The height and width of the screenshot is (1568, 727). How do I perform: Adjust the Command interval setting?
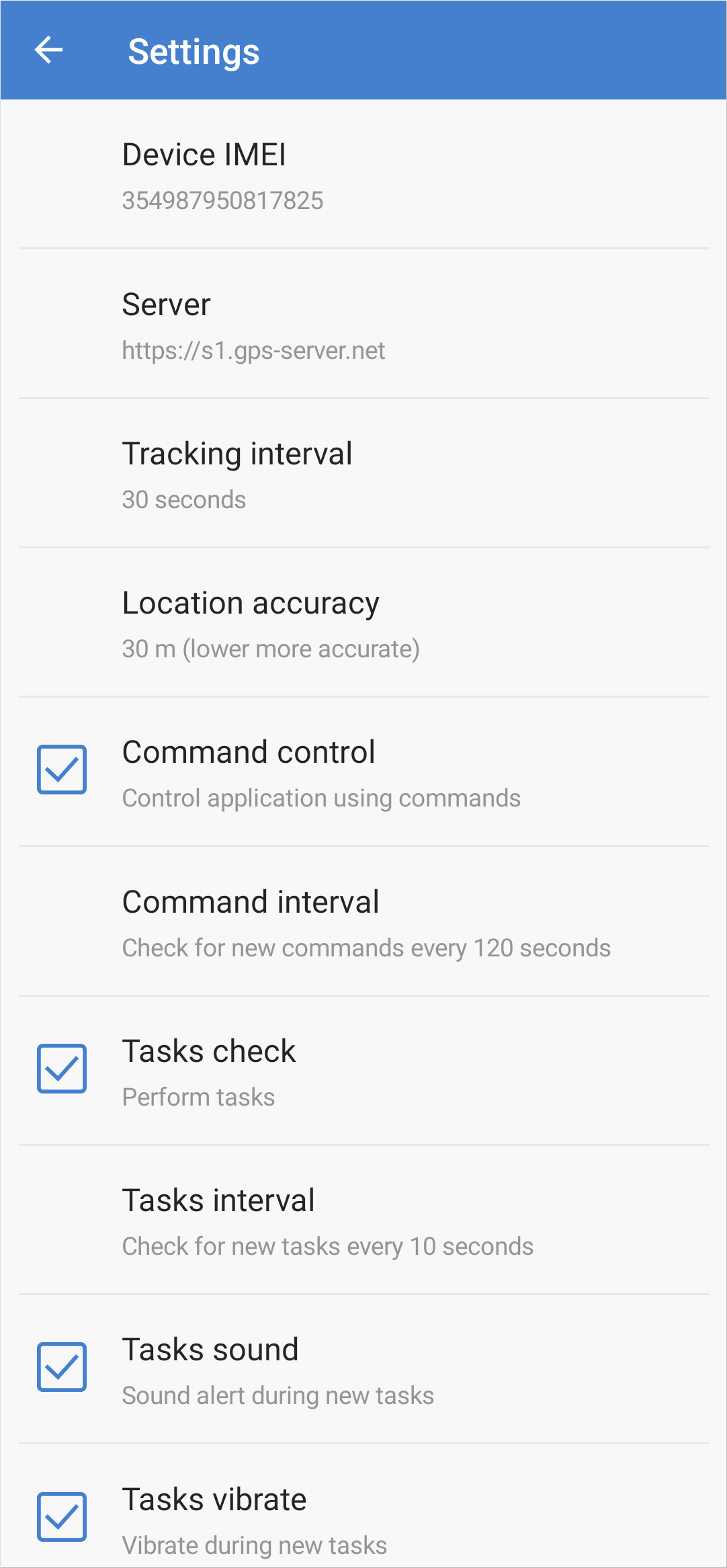click(363, 922)
